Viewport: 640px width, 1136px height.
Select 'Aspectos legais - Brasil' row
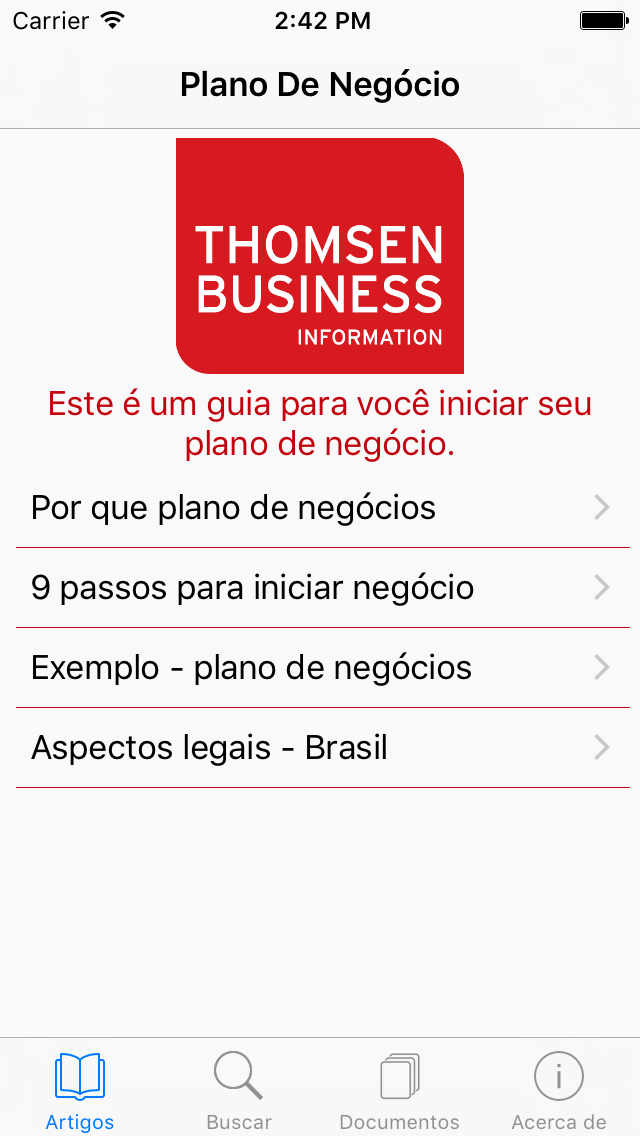coord(320,748)
